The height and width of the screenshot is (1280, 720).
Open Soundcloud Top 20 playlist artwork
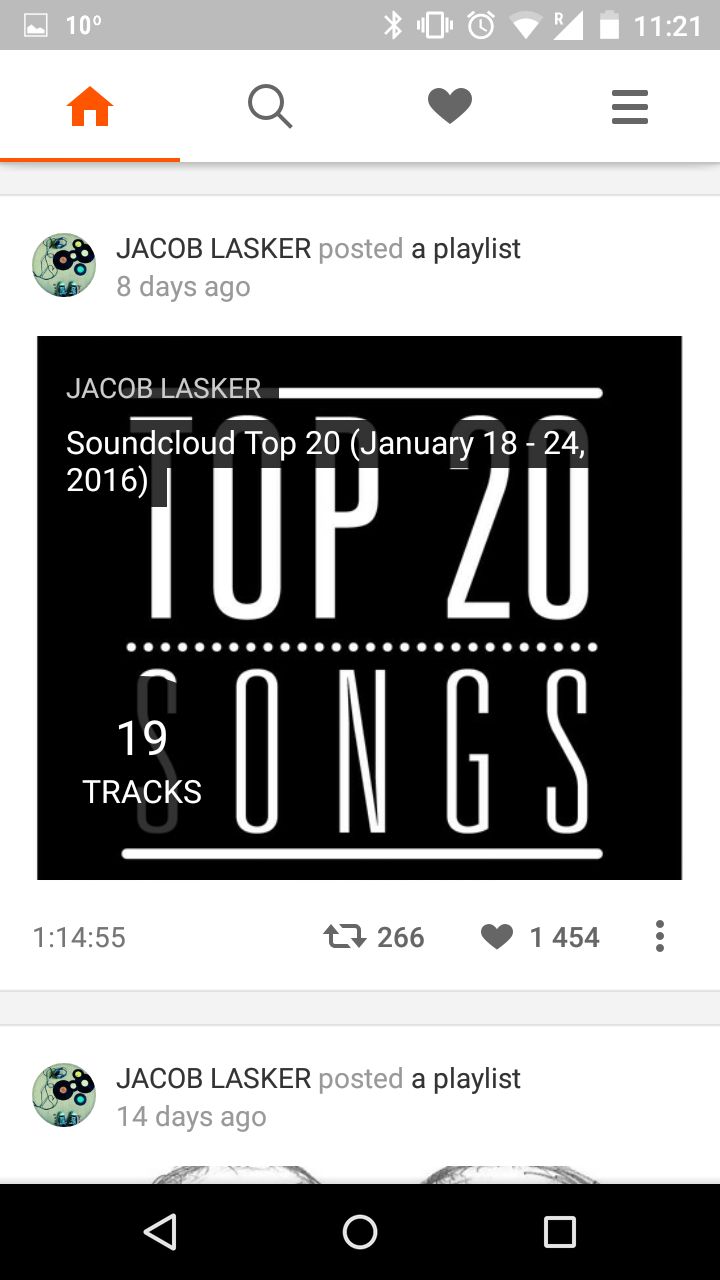pyautogui.click(x=360, y=608)
